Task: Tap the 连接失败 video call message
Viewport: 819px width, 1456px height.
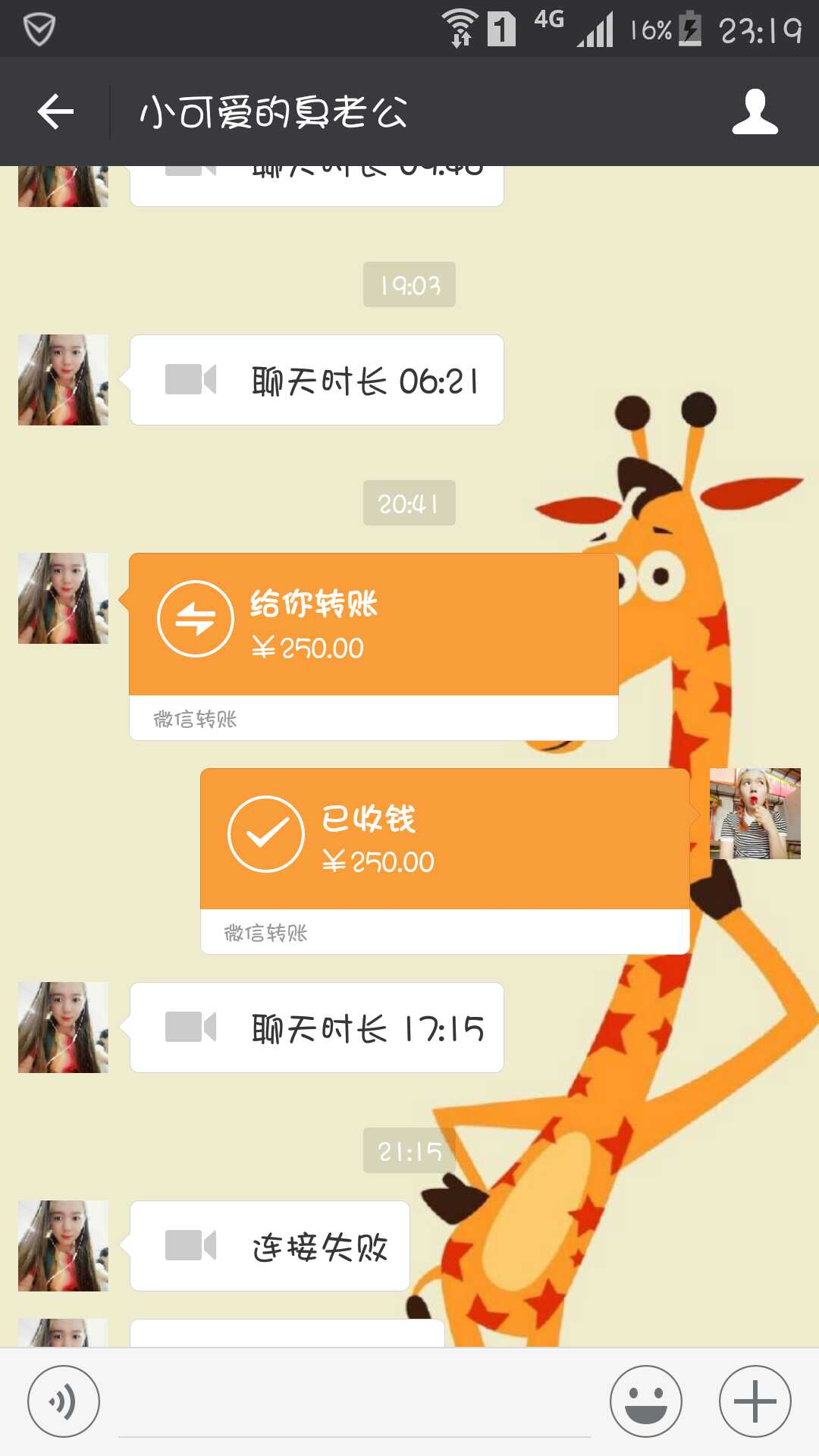Action: [270, 1246]
